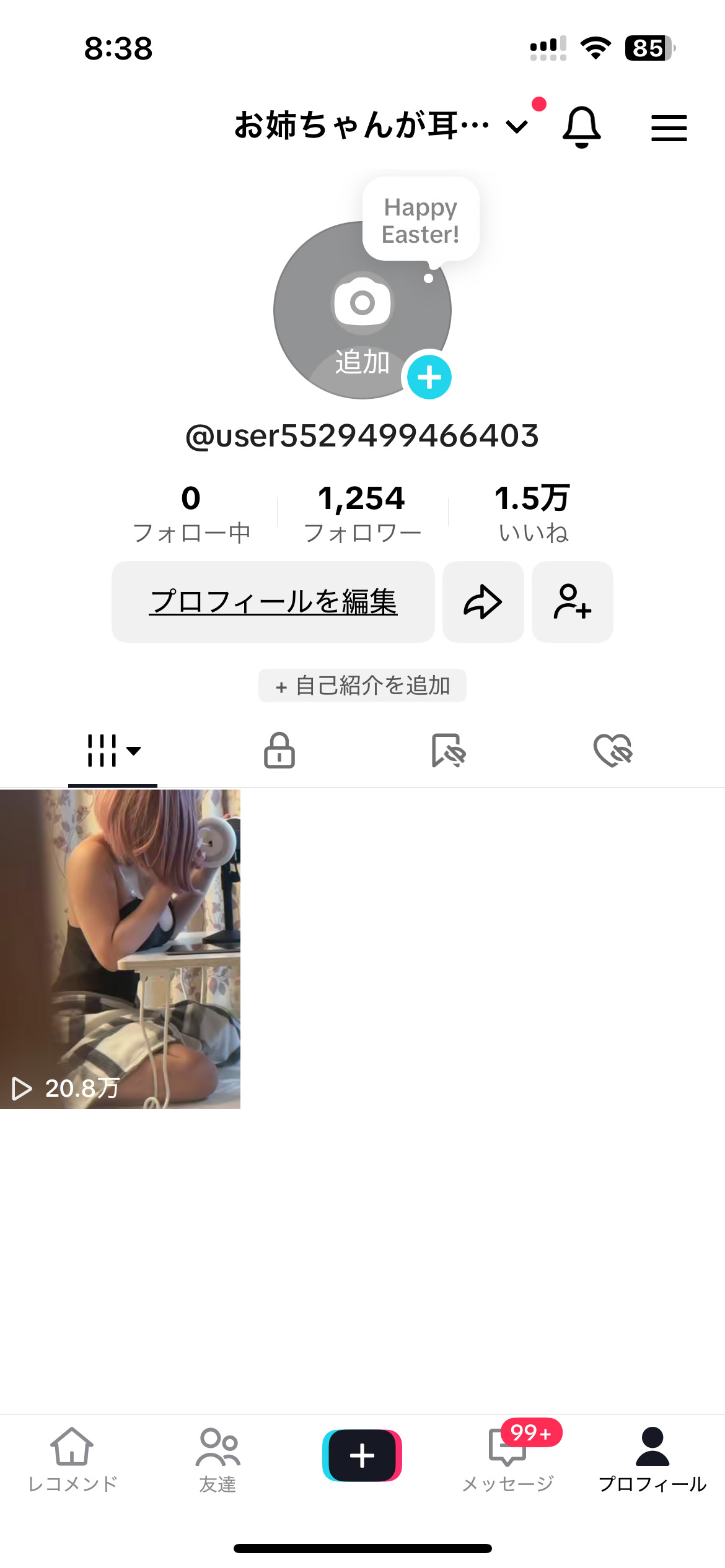Open the notifications bell
Image resolution: width=725 pixels, height=1568 pixels.
581,127
